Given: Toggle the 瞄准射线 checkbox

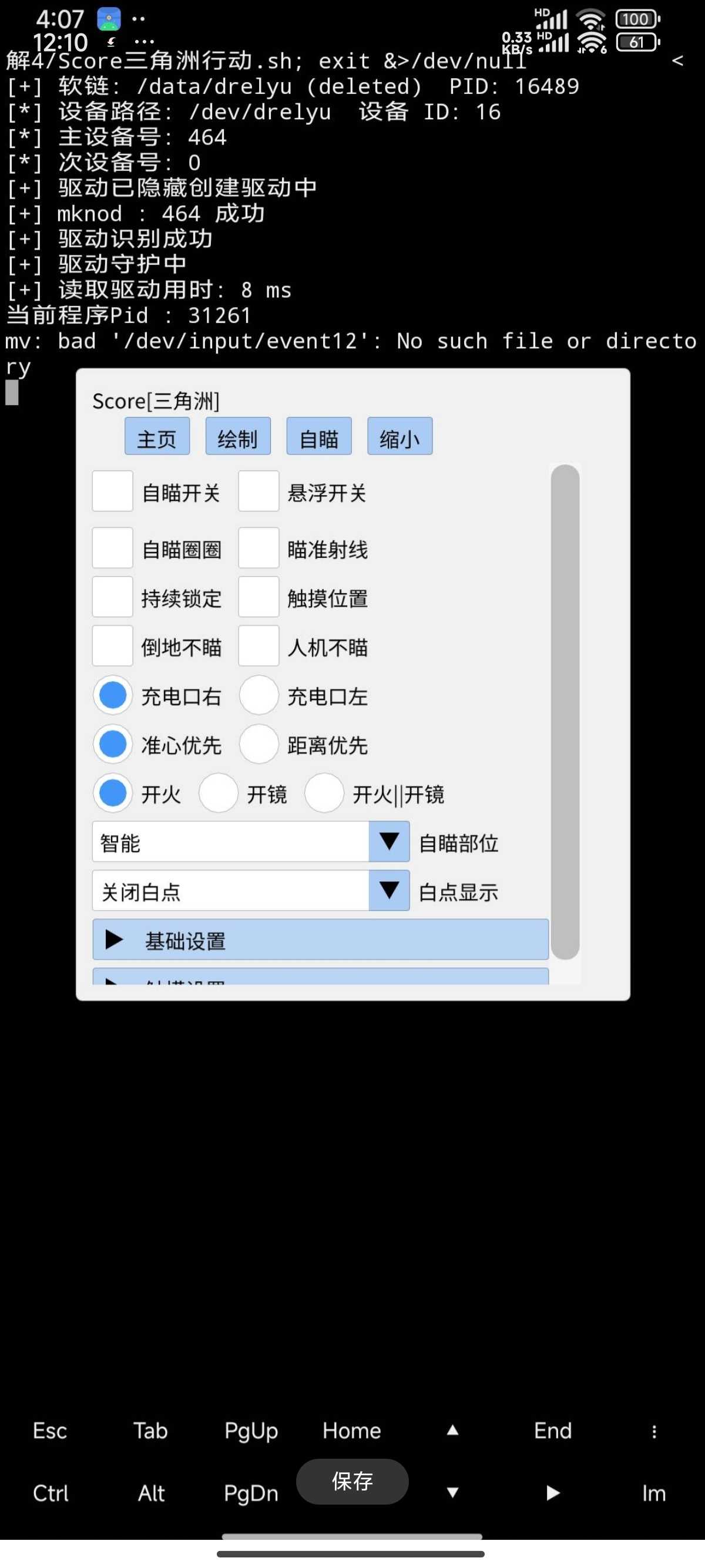Looking at the screenshot, I should [258, 547].
